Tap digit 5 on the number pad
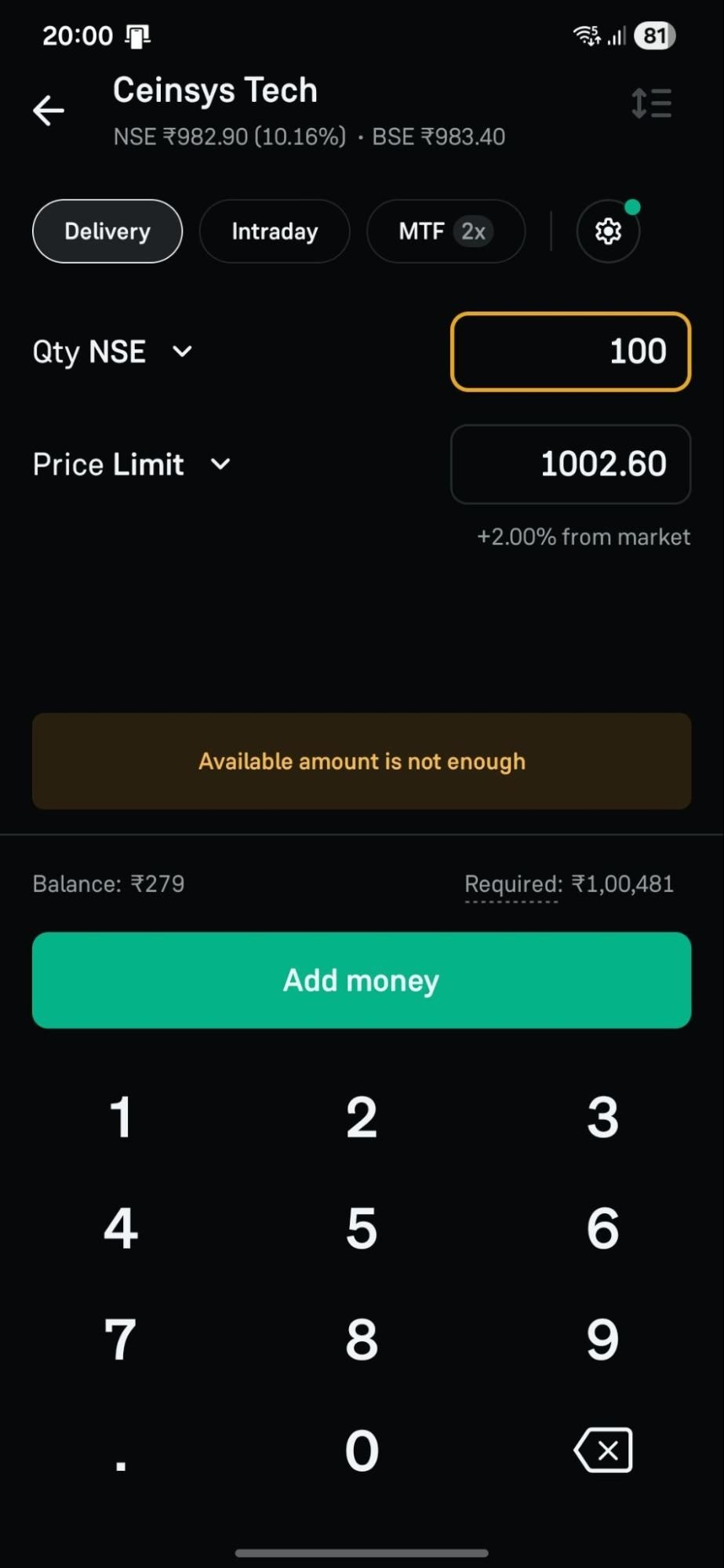 coord(361,1228)
